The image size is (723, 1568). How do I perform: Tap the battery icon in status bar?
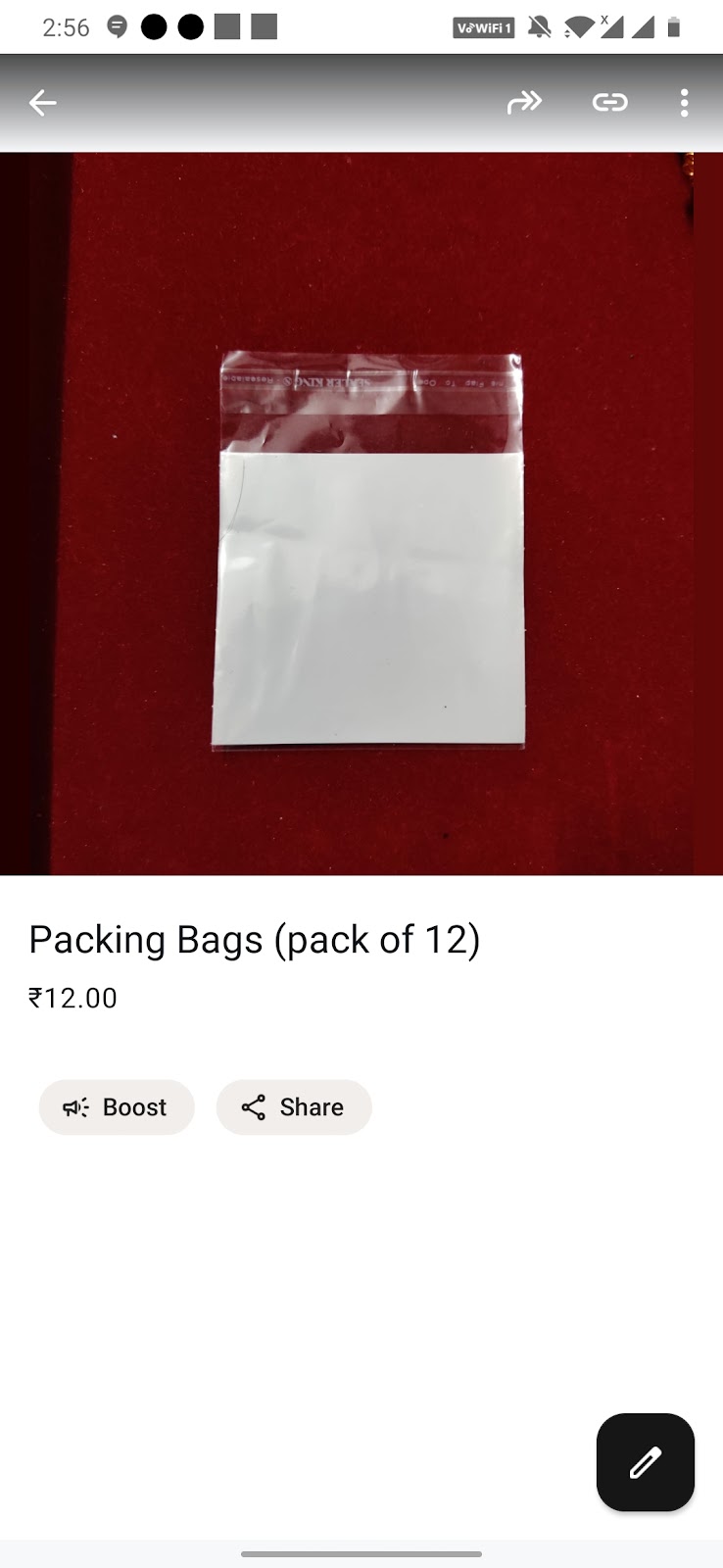pyautogui.click(x=676, y=27)
